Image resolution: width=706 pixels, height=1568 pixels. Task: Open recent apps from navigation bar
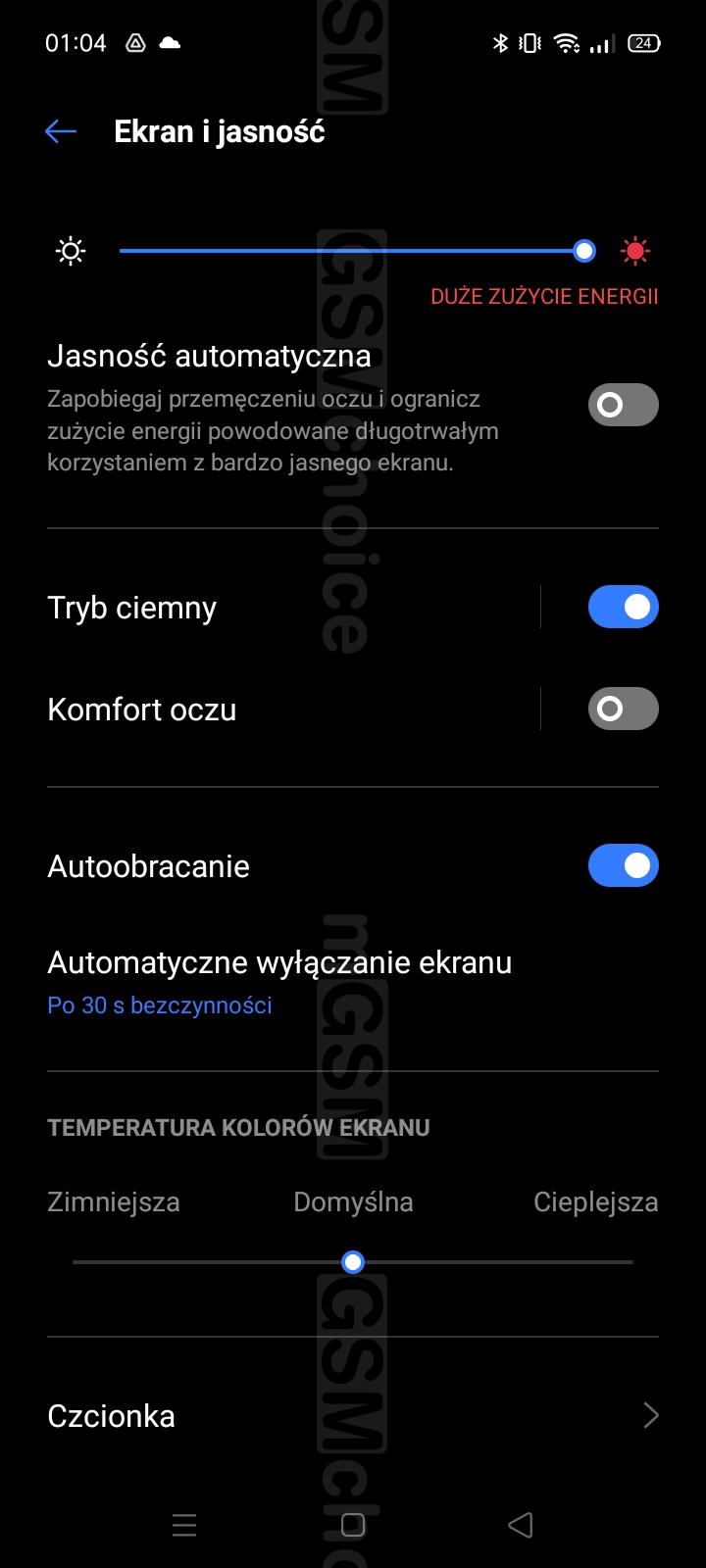(184, 1525)
